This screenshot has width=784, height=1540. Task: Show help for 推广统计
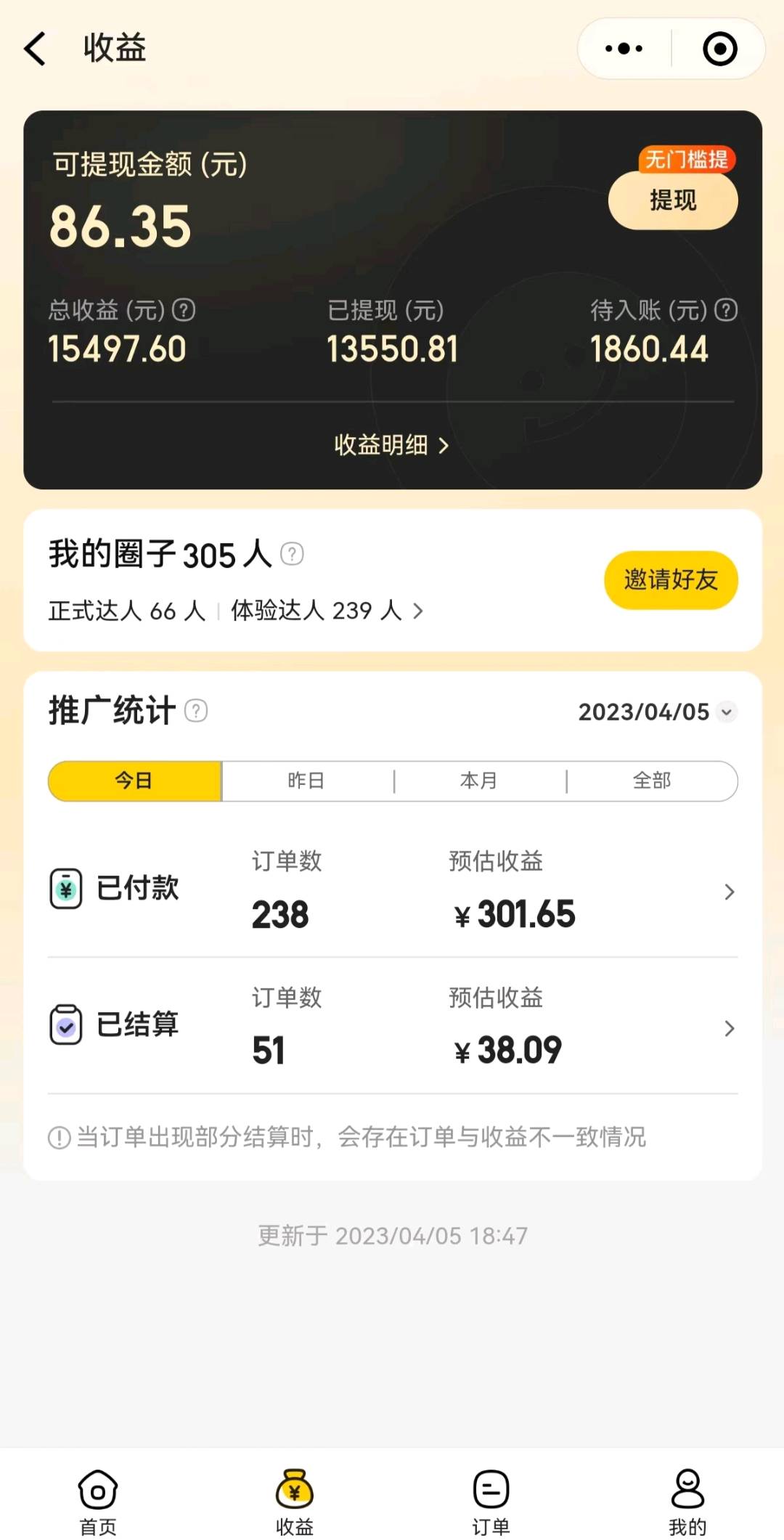[x=196, y=711]
